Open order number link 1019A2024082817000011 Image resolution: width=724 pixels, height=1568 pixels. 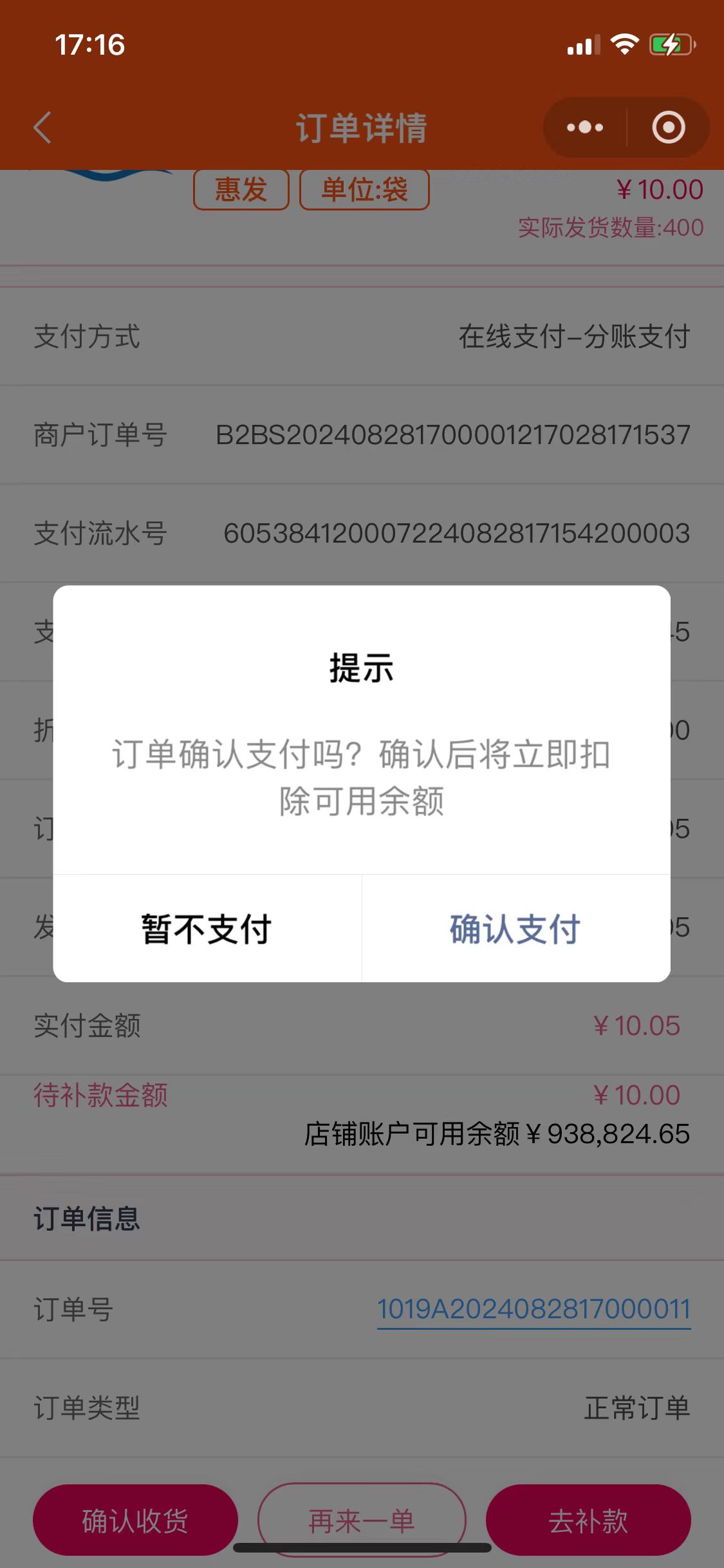[534, 1309]
